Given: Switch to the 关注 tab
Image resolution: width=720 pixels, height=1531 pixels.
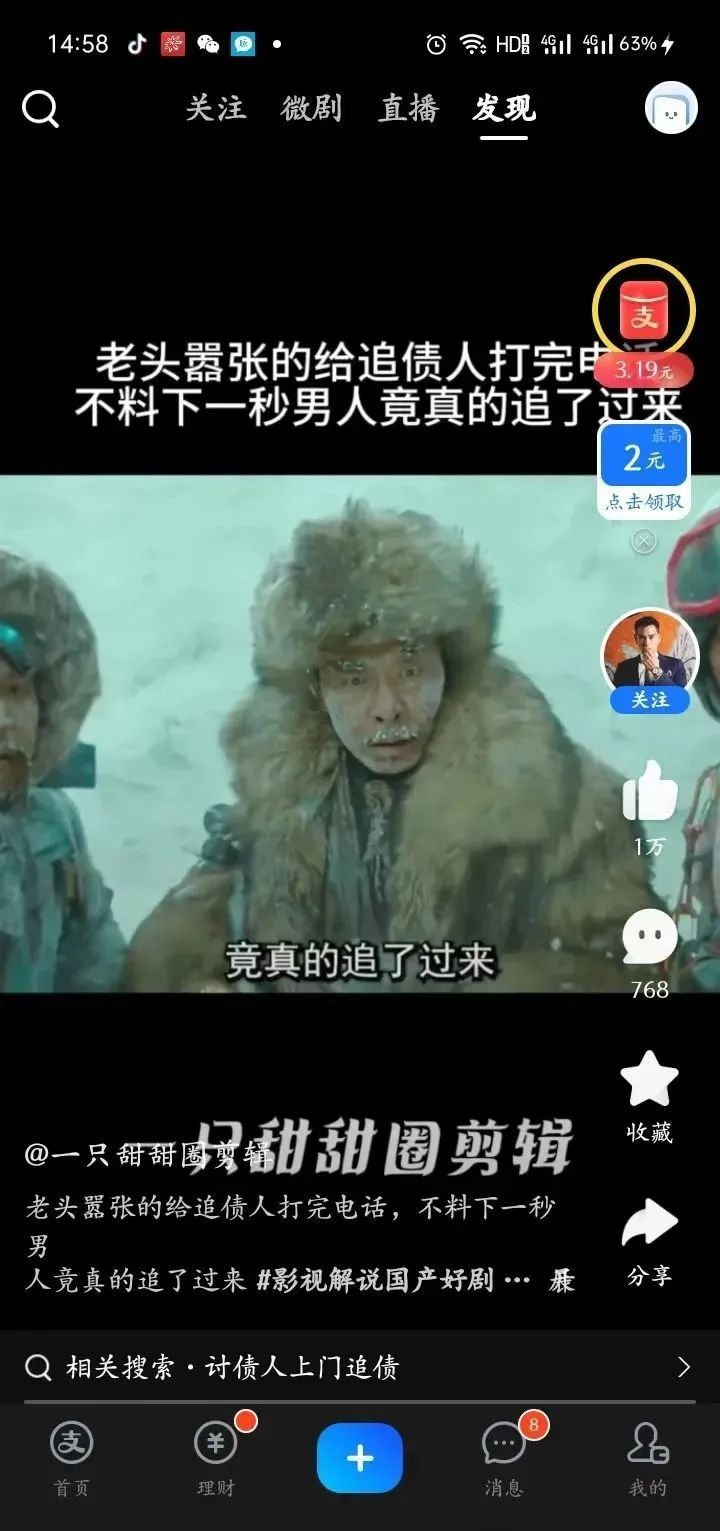Looking at the screenshot, I should pos(215,108).
